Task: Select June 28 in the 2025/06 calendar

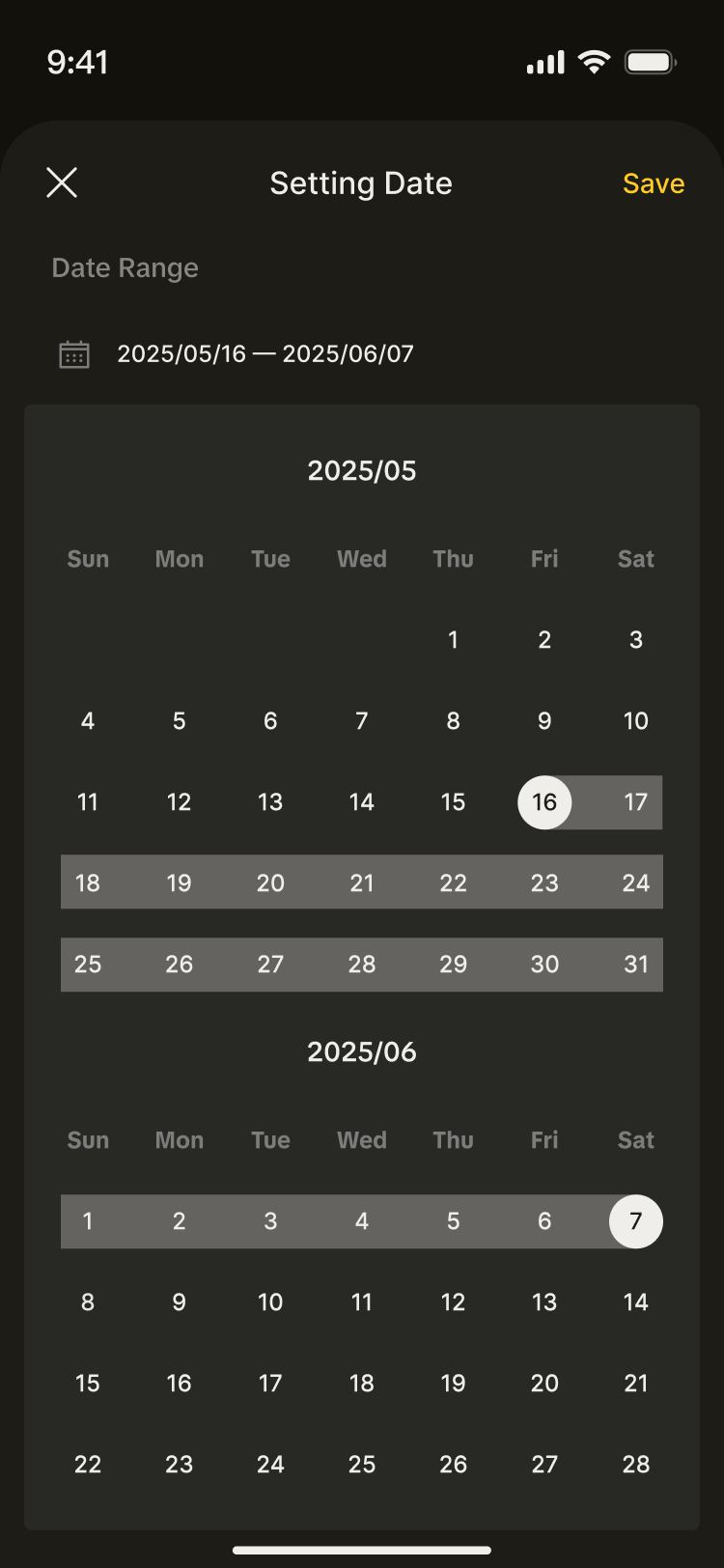Action: pyautogui.click(x=635, y=1465)
